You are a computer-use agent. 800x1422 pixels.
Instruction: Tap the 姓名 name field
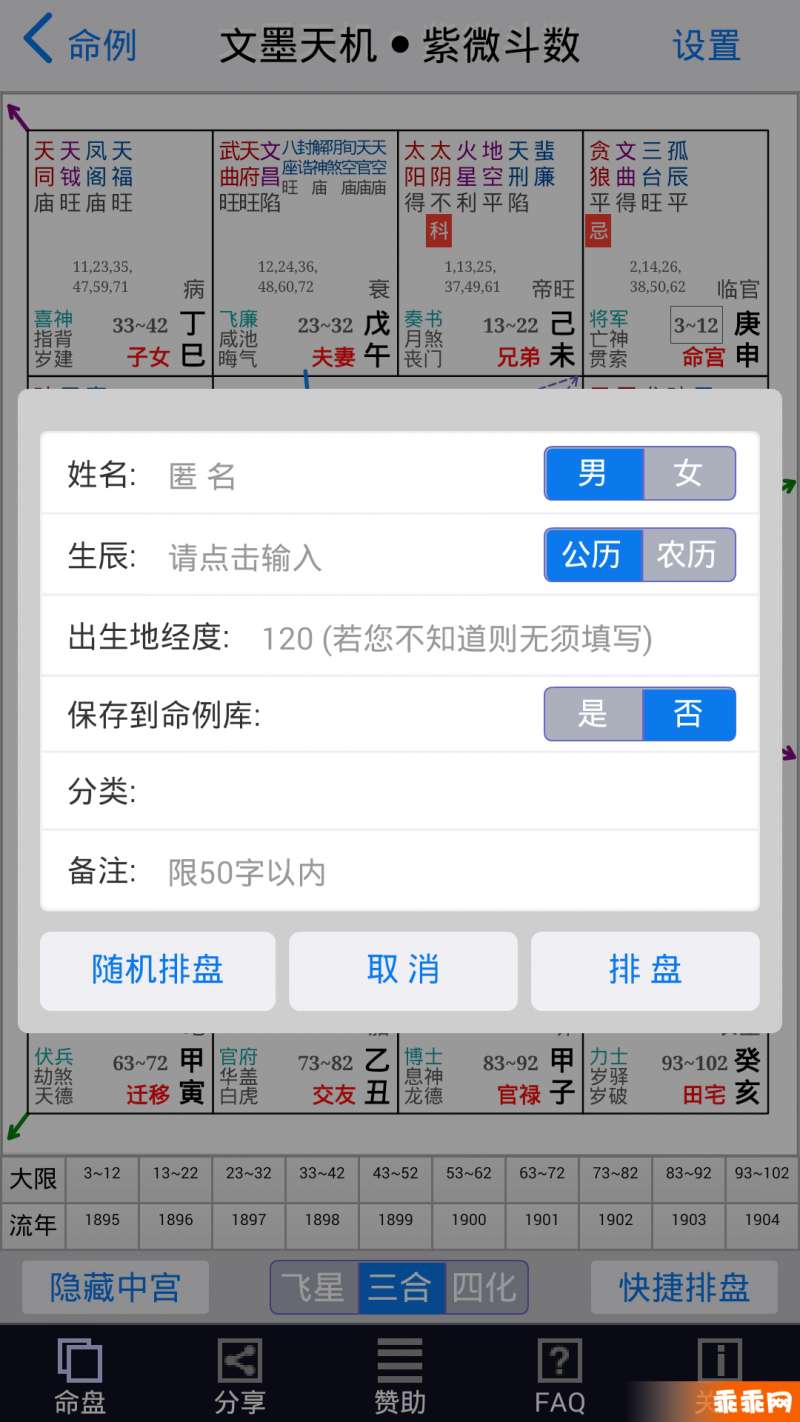340,476
